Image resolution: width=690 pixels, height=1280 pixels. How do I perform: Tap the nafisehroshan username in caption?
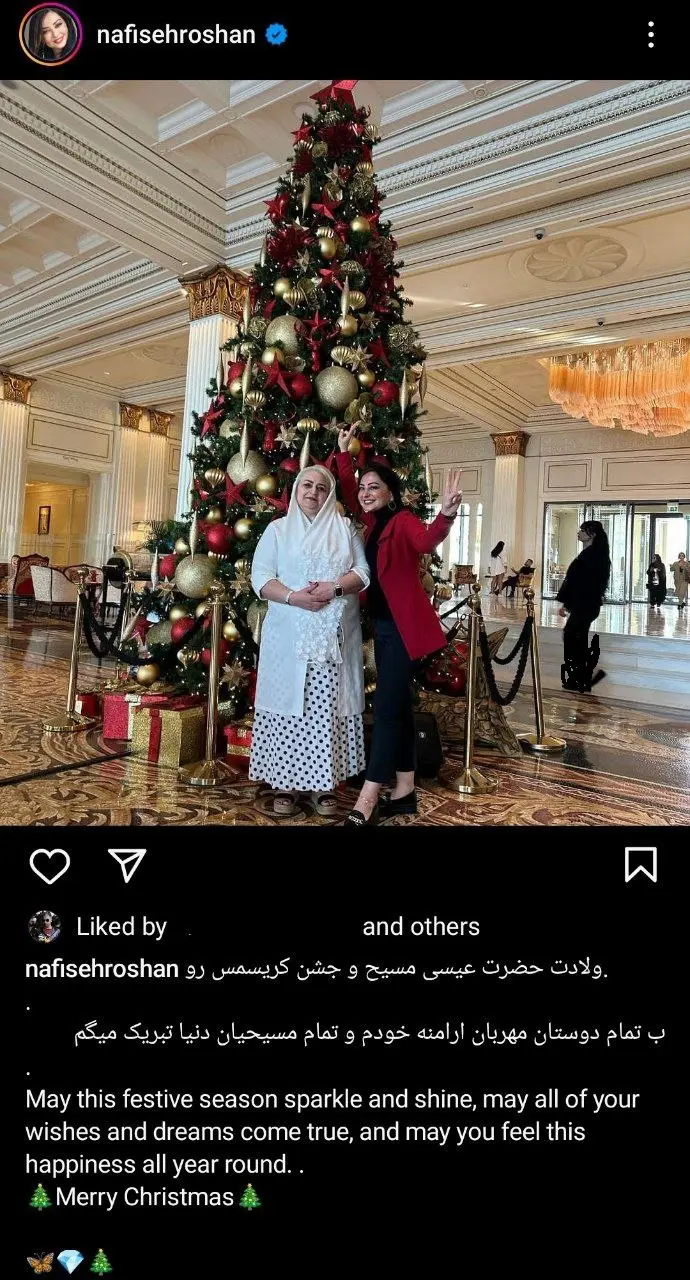coord(102,969)
